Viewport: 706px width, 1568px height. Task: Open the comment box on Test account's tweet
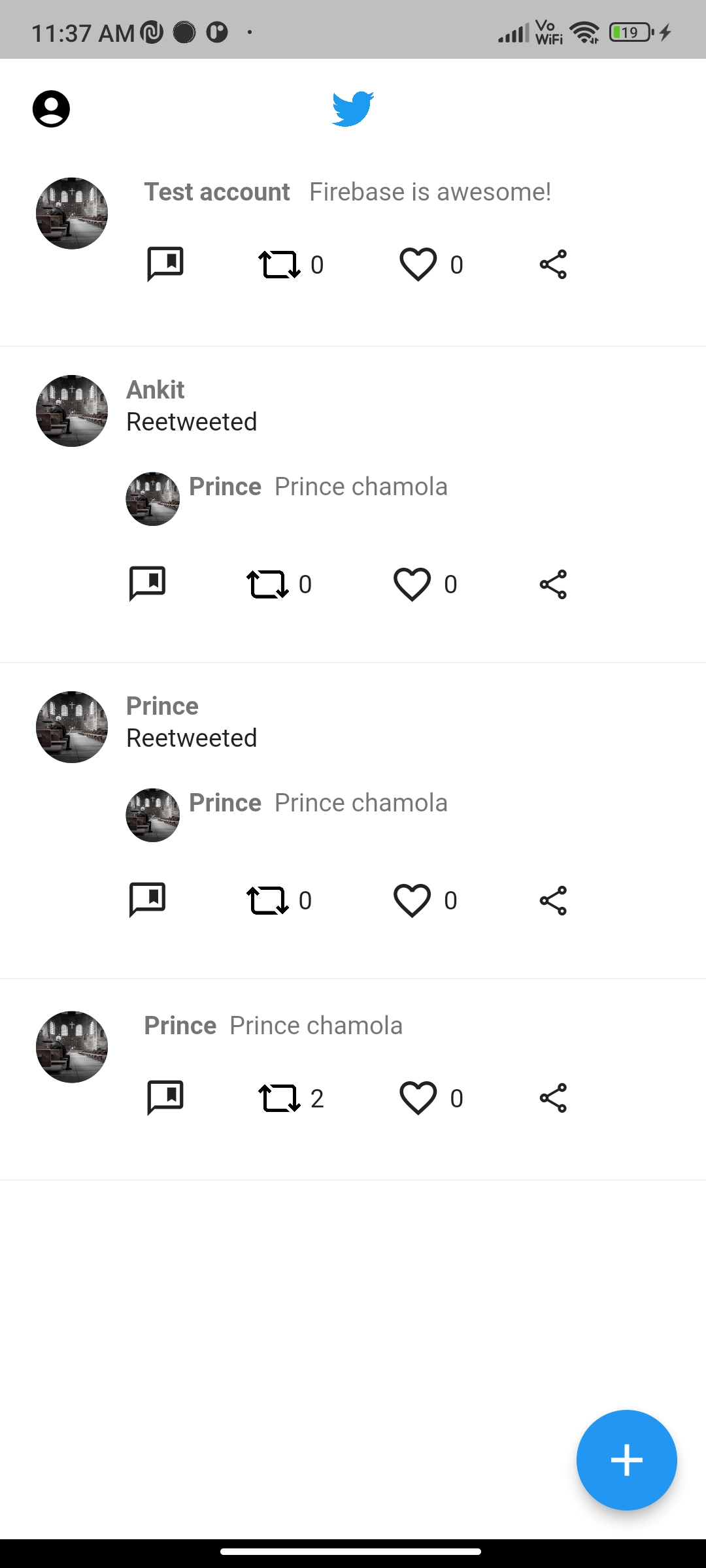click(165, 264)
